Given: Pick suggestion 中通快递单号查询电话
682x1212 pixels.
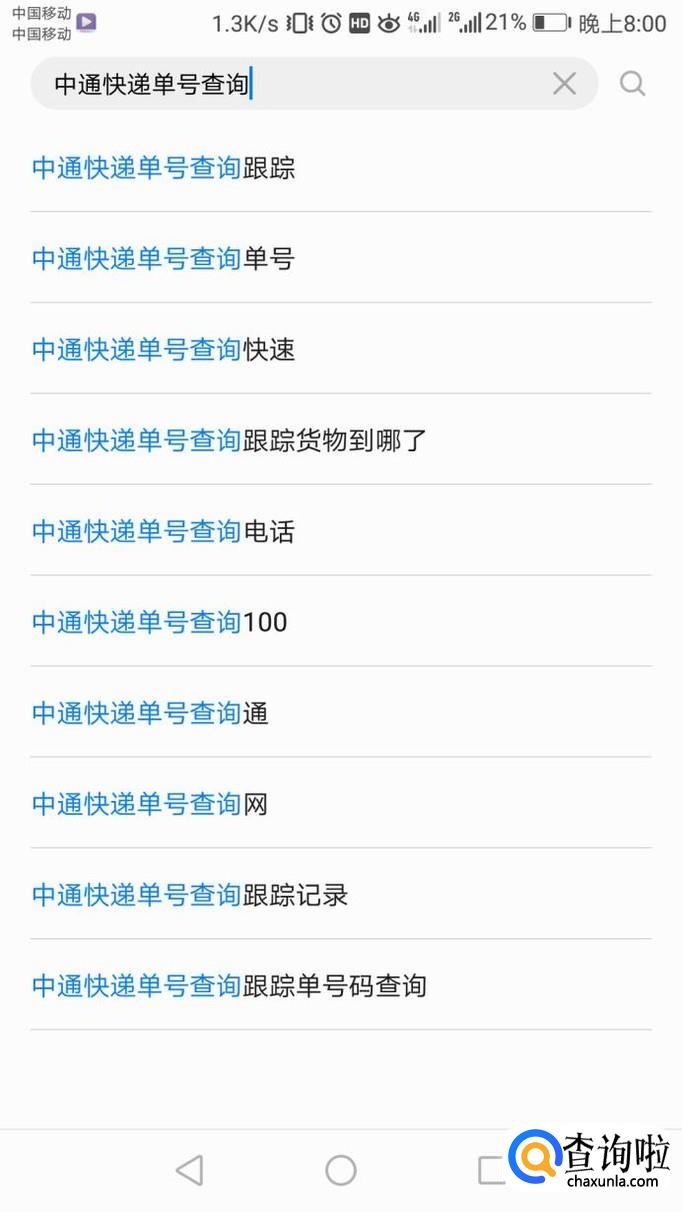Looking at the screenshot, I should 164,531.
